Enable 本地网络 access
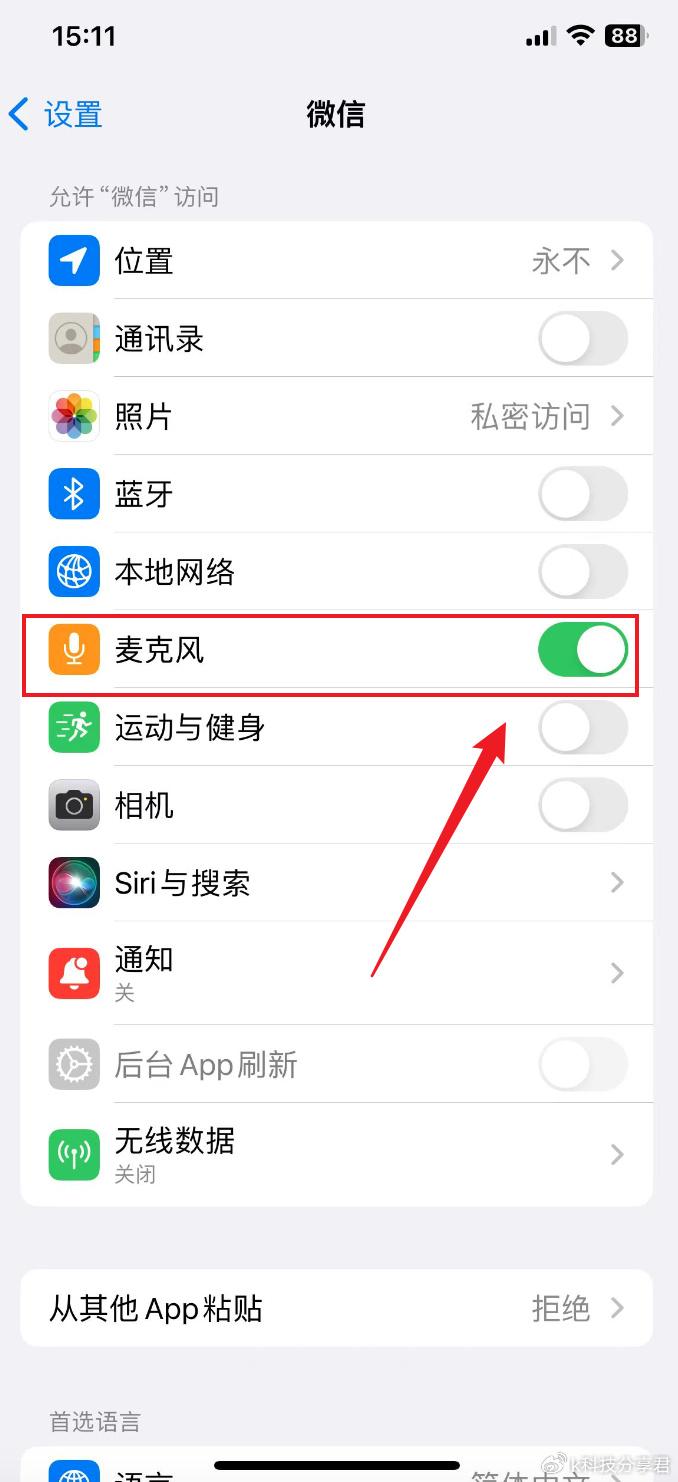 coord(583,572)
